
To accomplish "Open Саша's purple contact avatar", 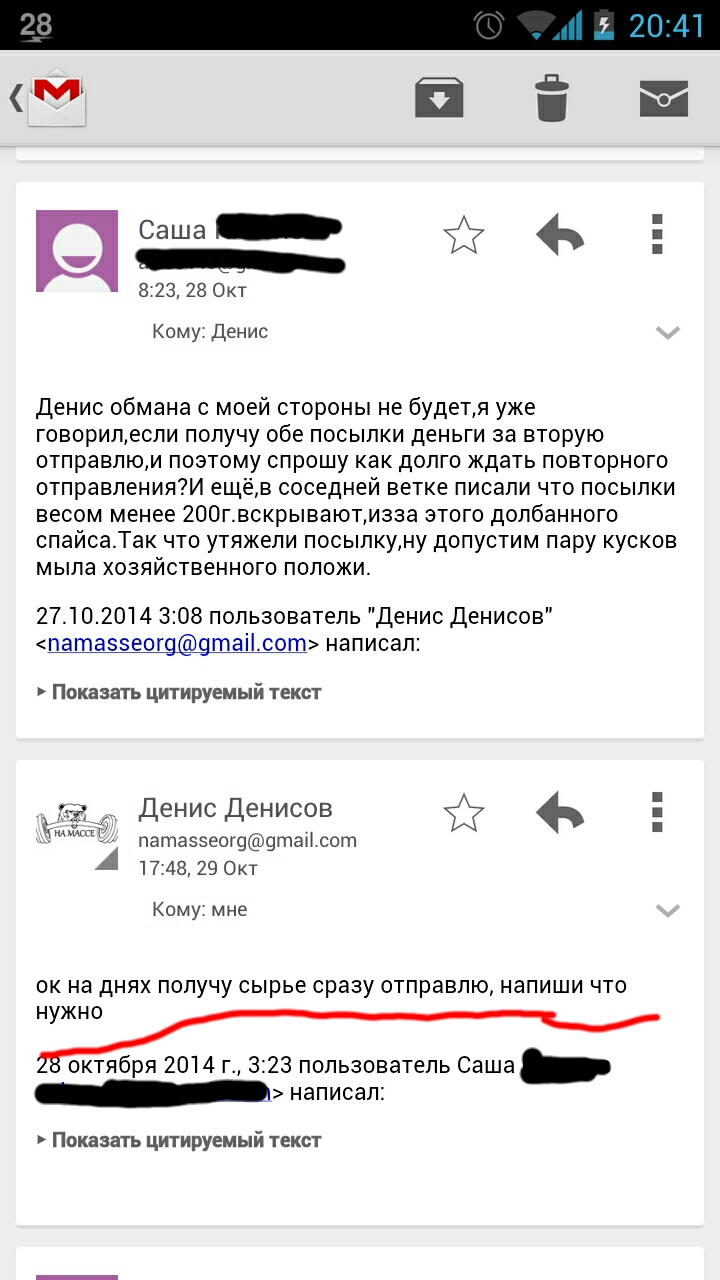I will [77, 251].
